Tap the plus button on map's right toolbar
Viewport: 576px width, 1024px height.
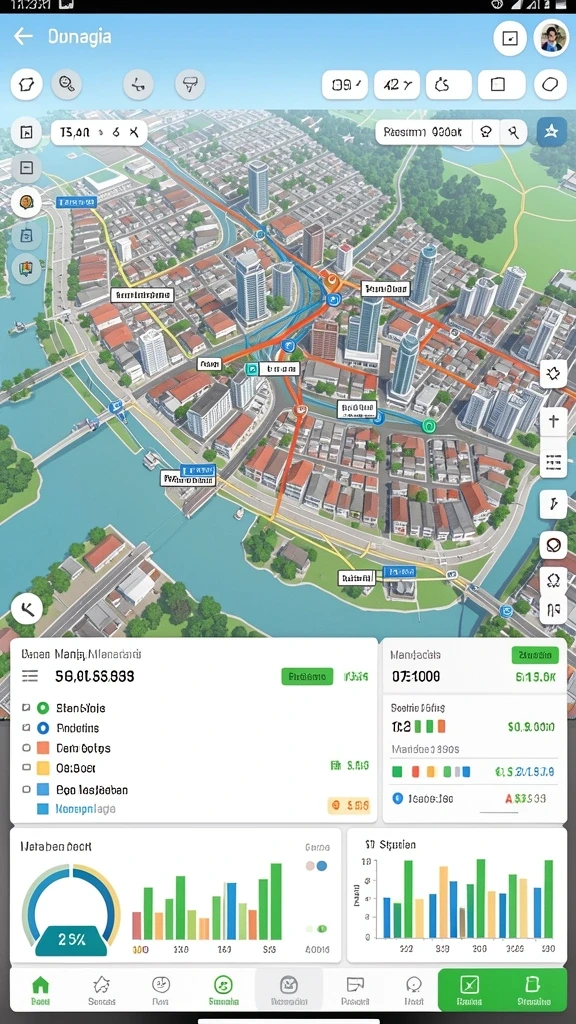(x=553, y=421)
